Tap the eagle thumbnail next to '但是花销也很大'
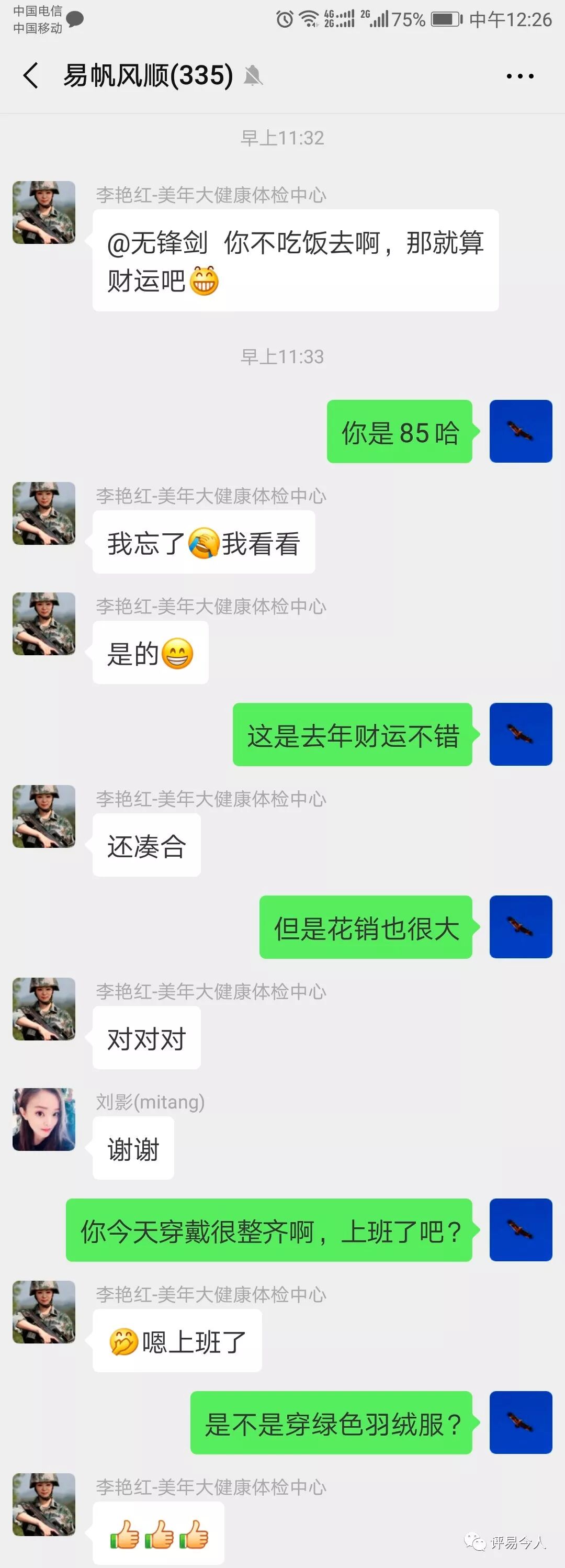565x1568 pixels. [520, 926]
